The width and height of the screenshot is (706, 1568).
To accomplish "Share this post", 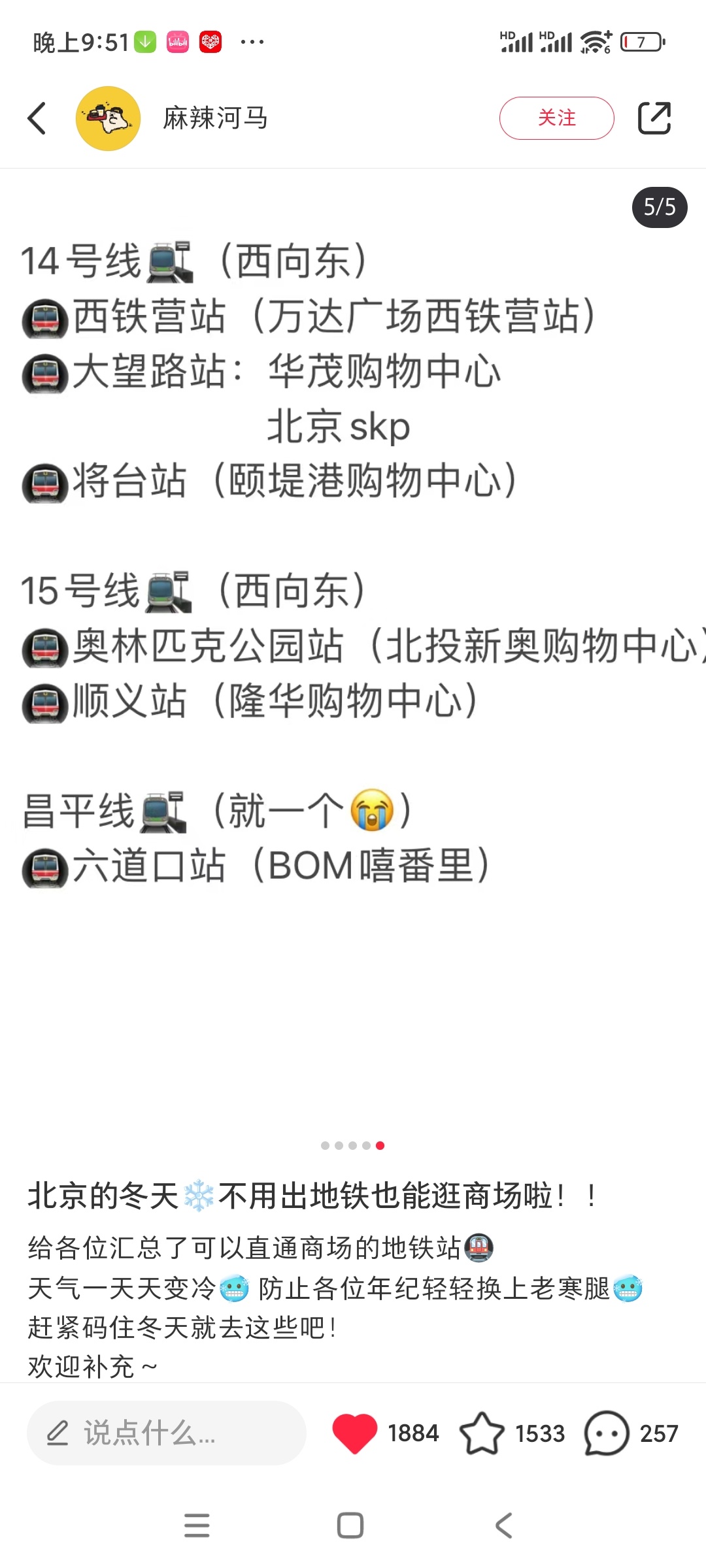I will [x=654, y=118].
